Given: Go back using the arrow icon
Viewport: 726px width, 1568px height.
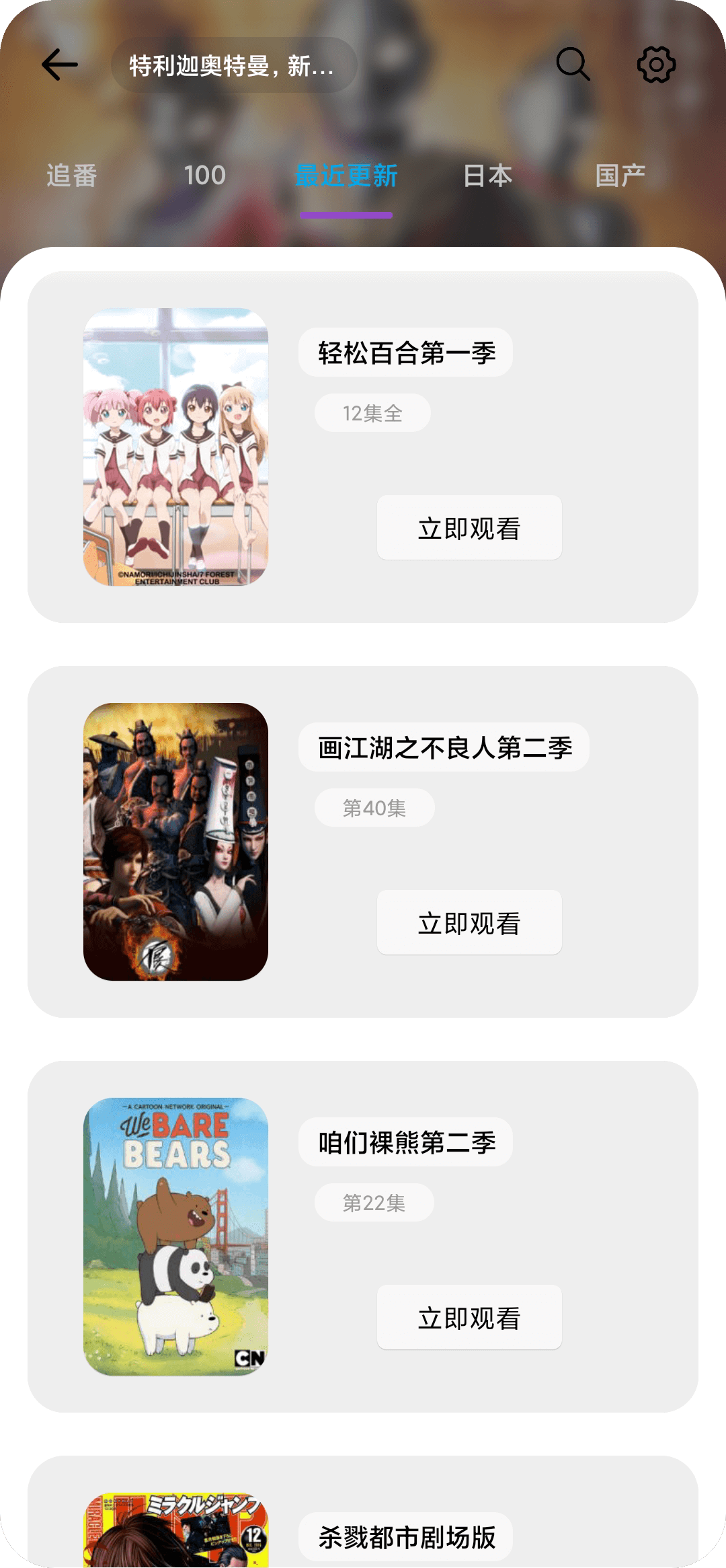Looking at the screenshot, I should (60, 65).
